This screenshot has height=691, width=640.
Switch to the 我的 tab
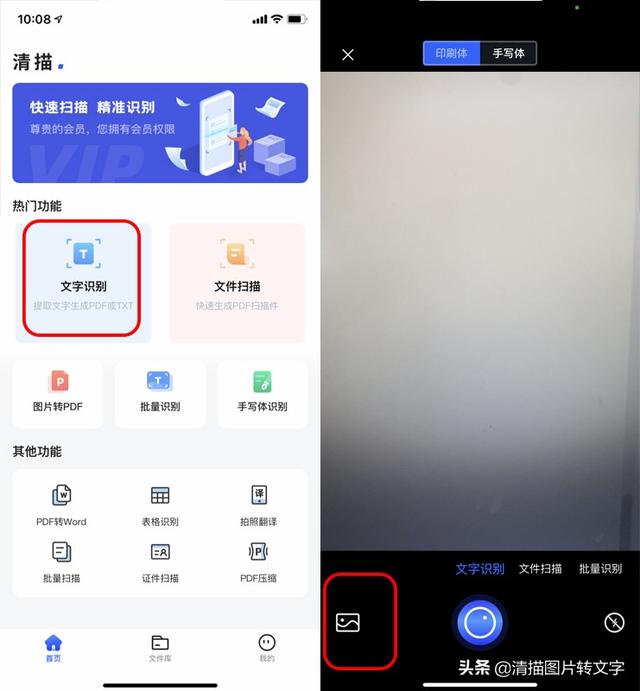pos(266,648)
